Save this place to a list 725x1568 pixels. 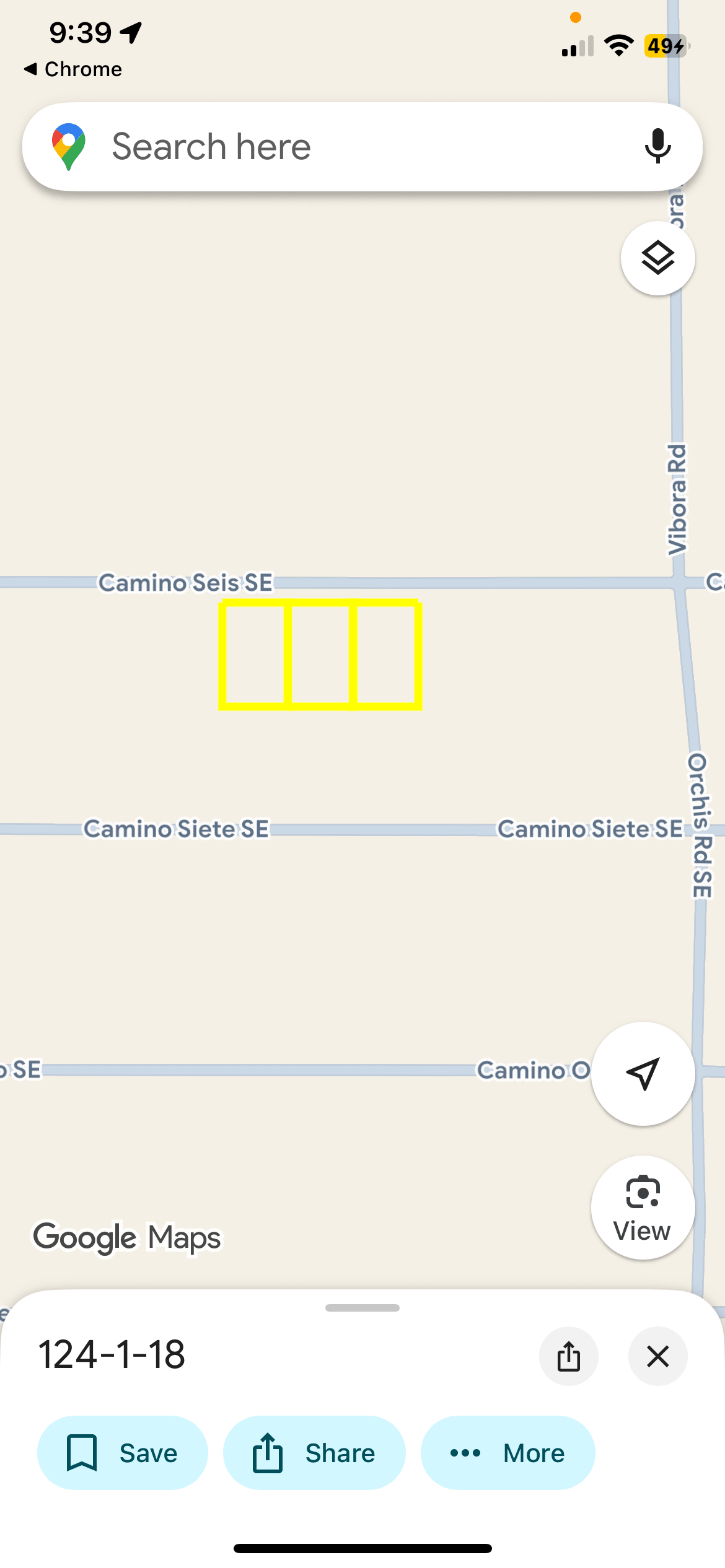tap(123, 1453)
